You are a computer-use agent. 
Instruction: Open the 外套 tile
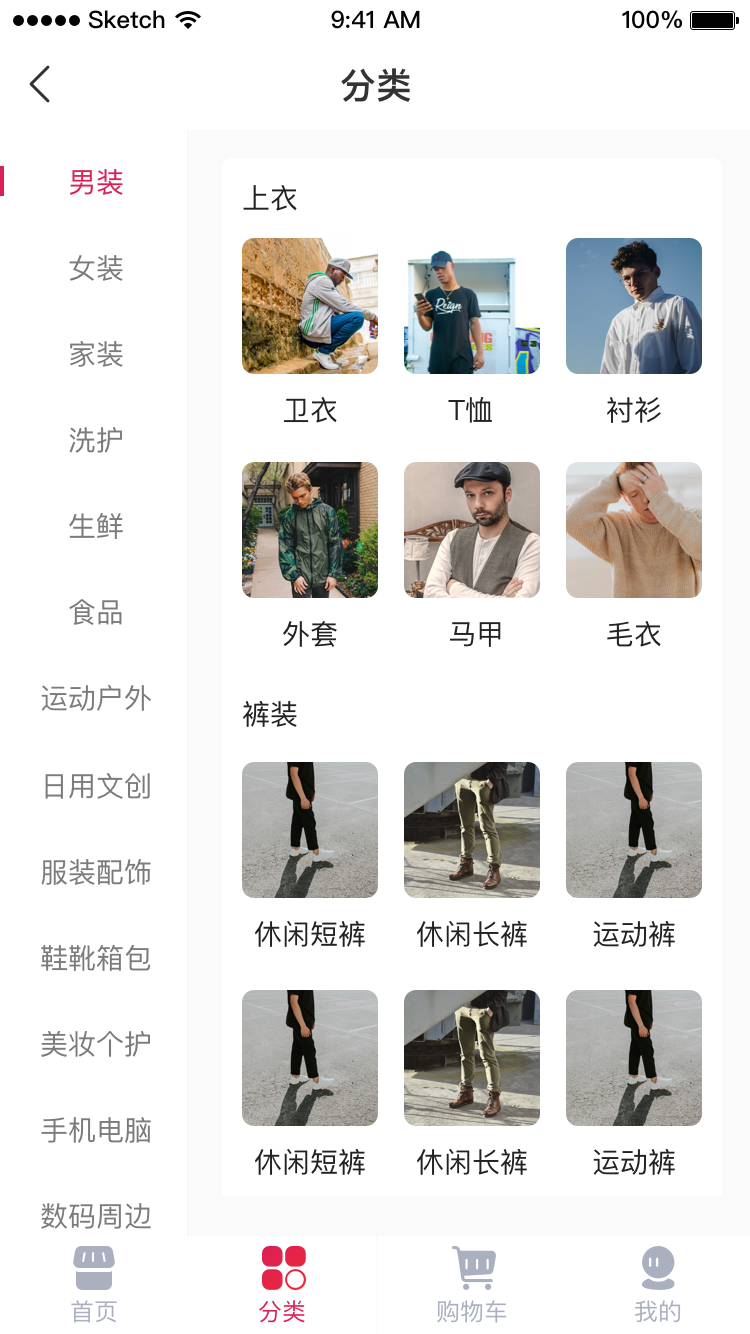point(310,530)
